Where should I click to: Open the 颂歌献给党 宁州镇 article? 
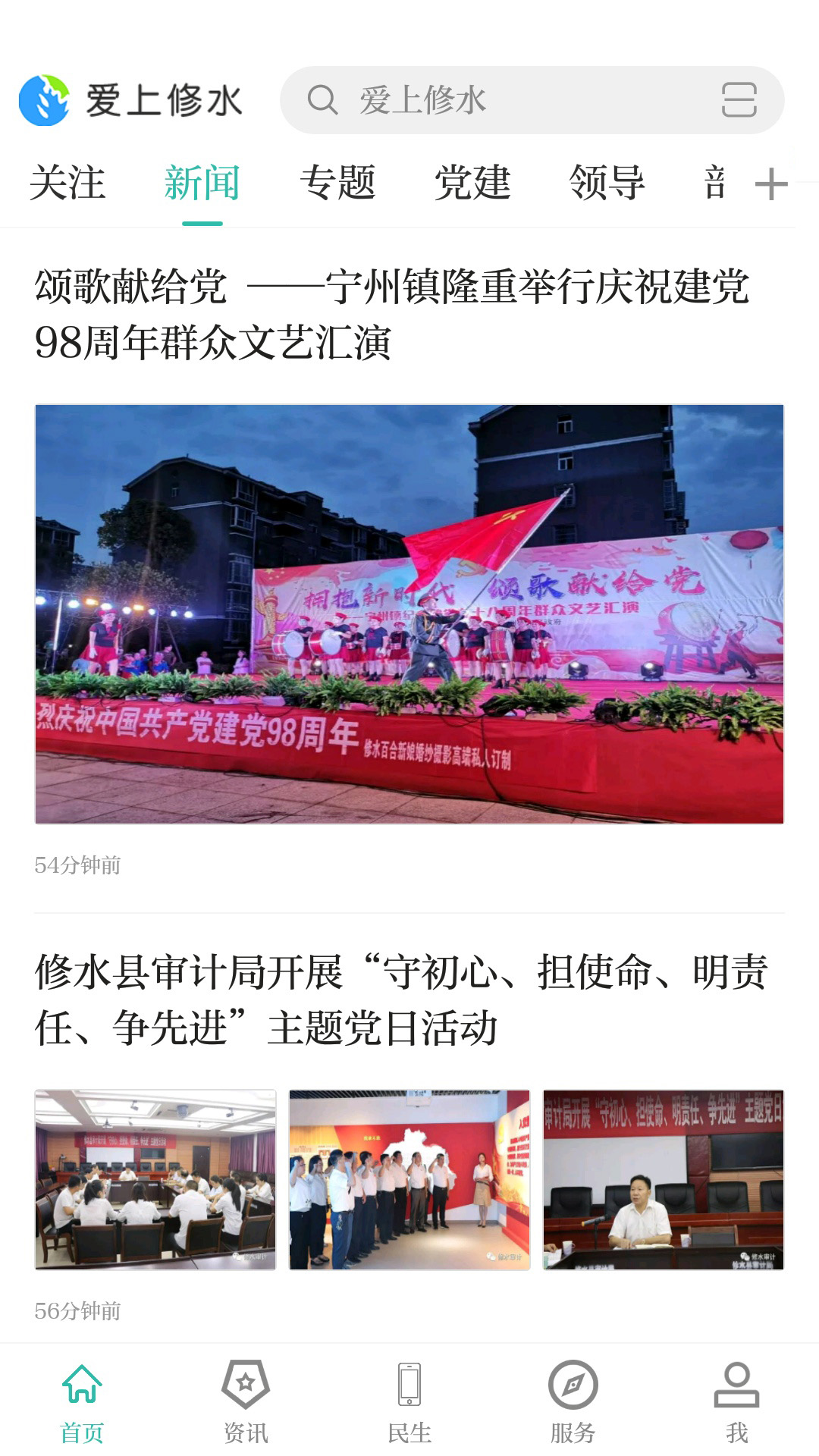click(391, 314)
